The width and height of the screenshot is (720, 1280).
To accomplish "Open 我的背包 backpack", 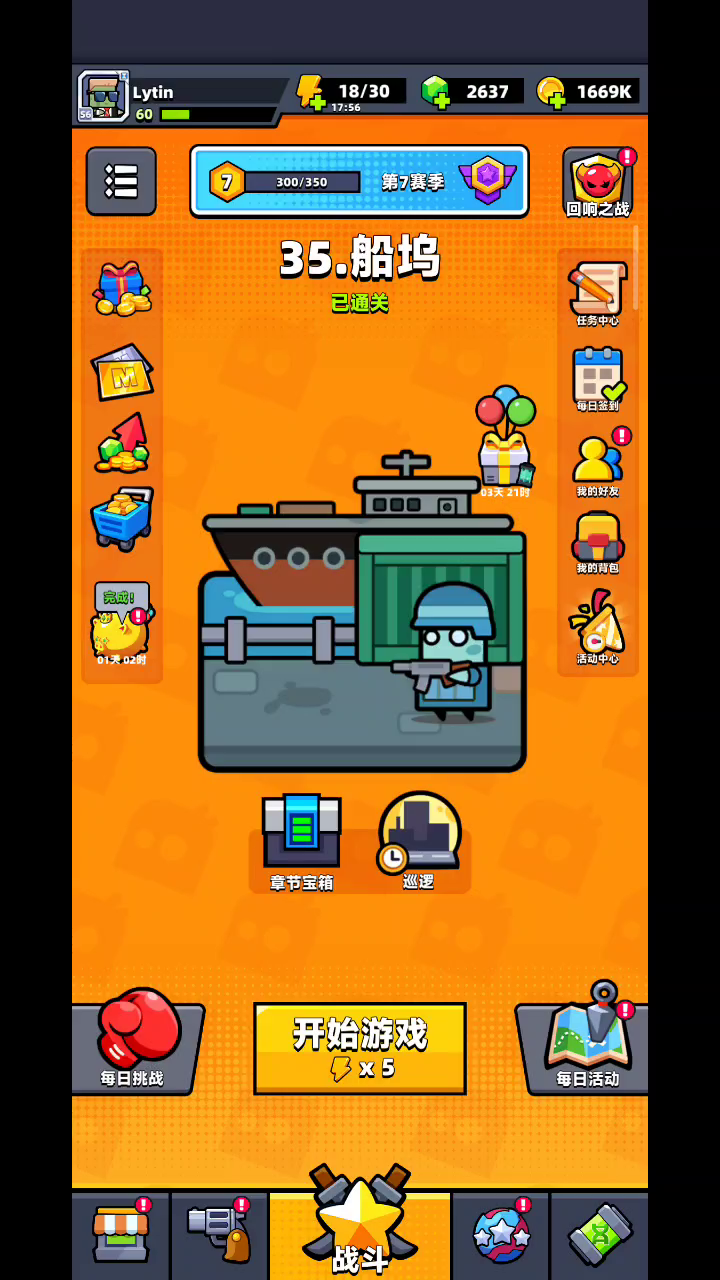I will (598, 542).
